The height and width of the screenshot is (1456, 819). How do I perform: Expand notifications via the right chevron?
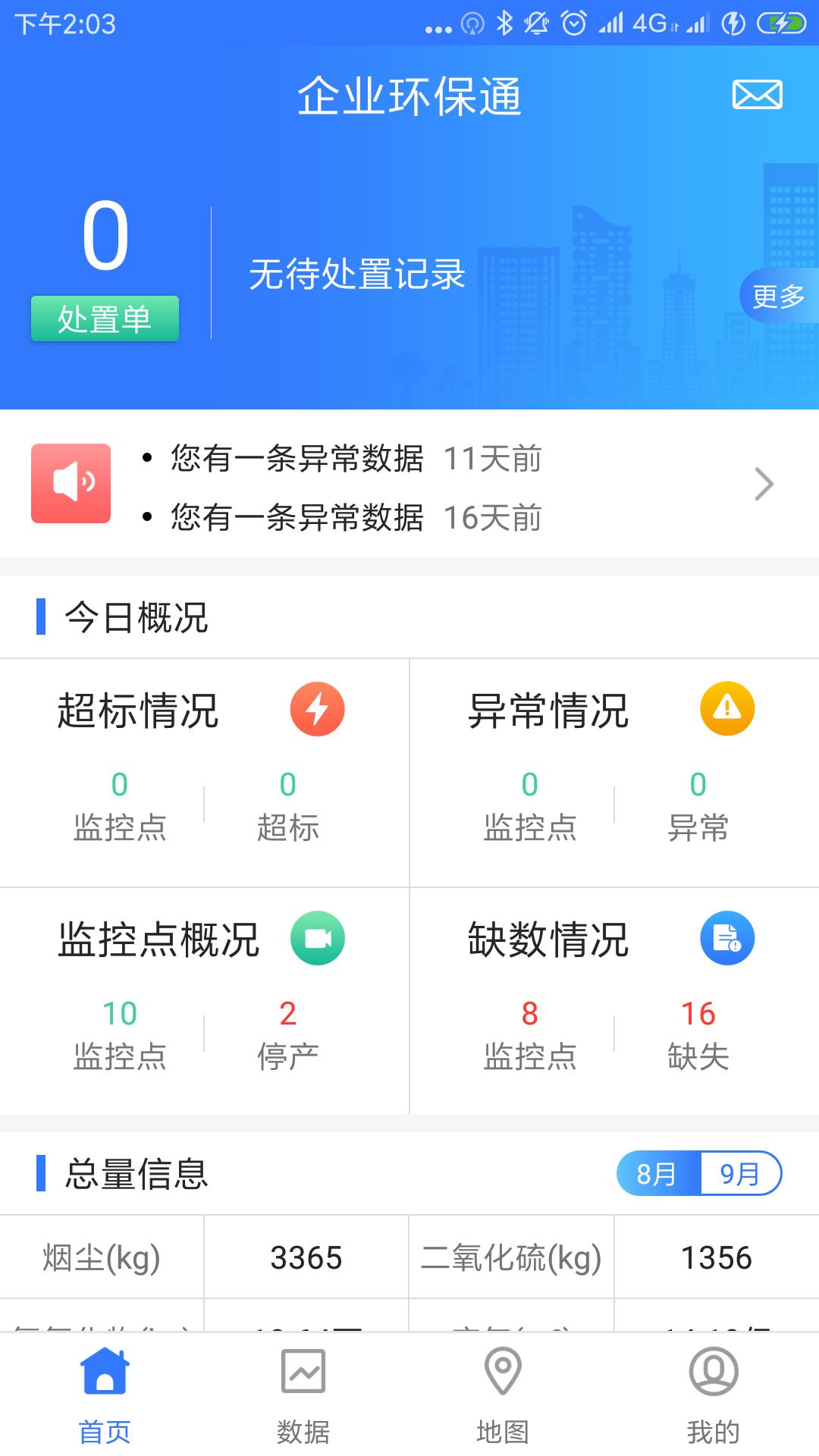764,484
